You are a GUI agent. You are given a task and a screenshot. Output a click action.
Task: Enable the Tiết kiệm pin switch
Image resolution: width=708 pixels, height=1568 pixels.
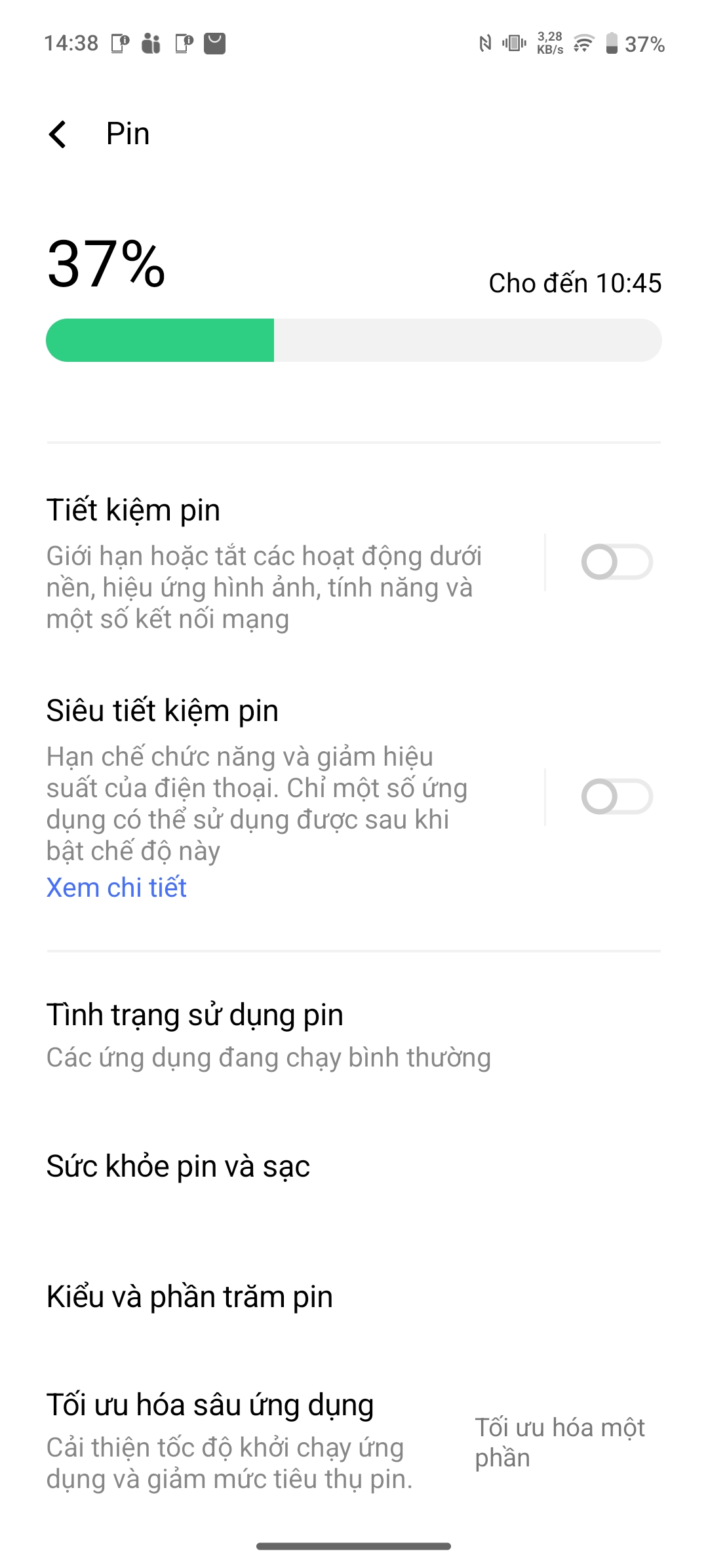(x=616, y=562)
